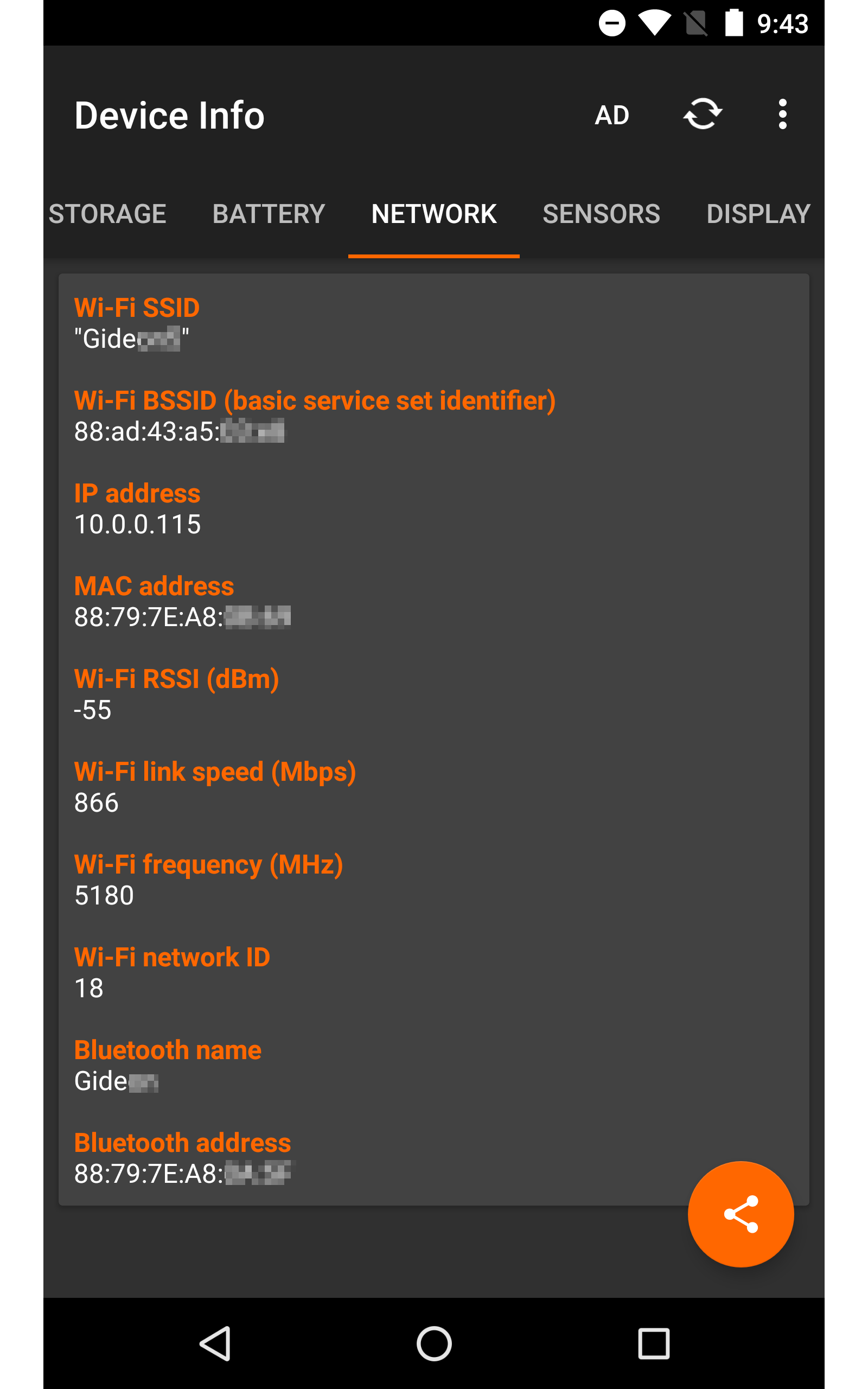This screenshot has height=1389, width=868.
Task: Tap the Wi-Fi BSSID entry
Action: tap(316, 415)
